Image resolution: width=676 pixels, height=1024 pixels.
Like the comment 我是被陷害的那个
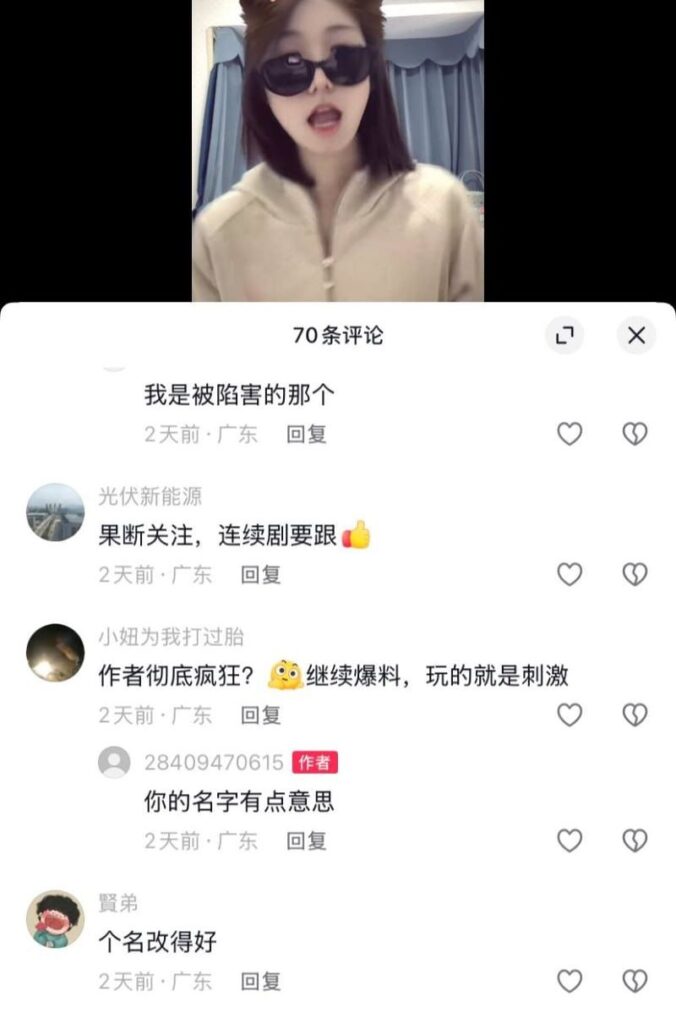pos(570,434)
